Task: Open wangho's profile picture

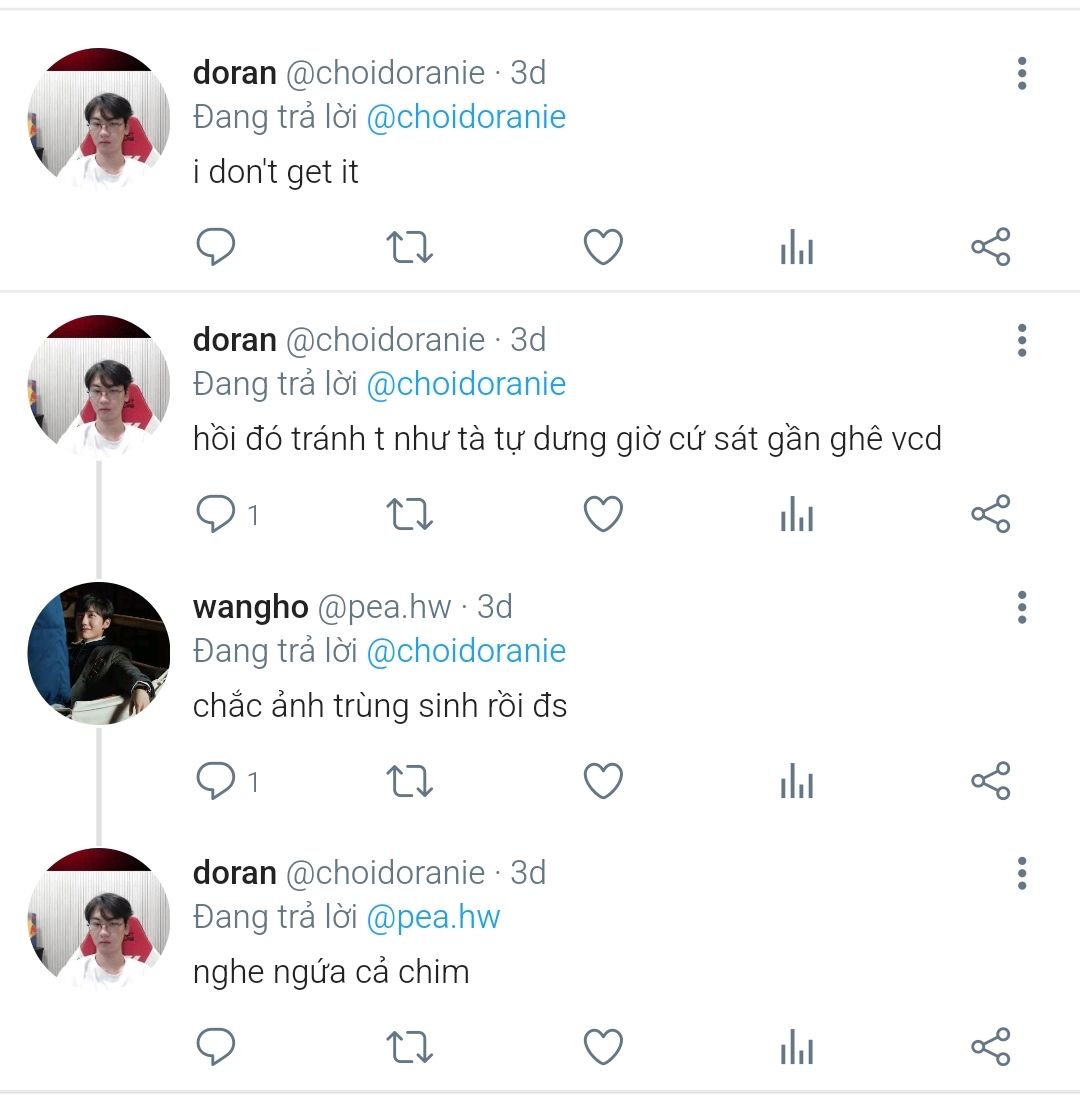Action: point(99,652)
